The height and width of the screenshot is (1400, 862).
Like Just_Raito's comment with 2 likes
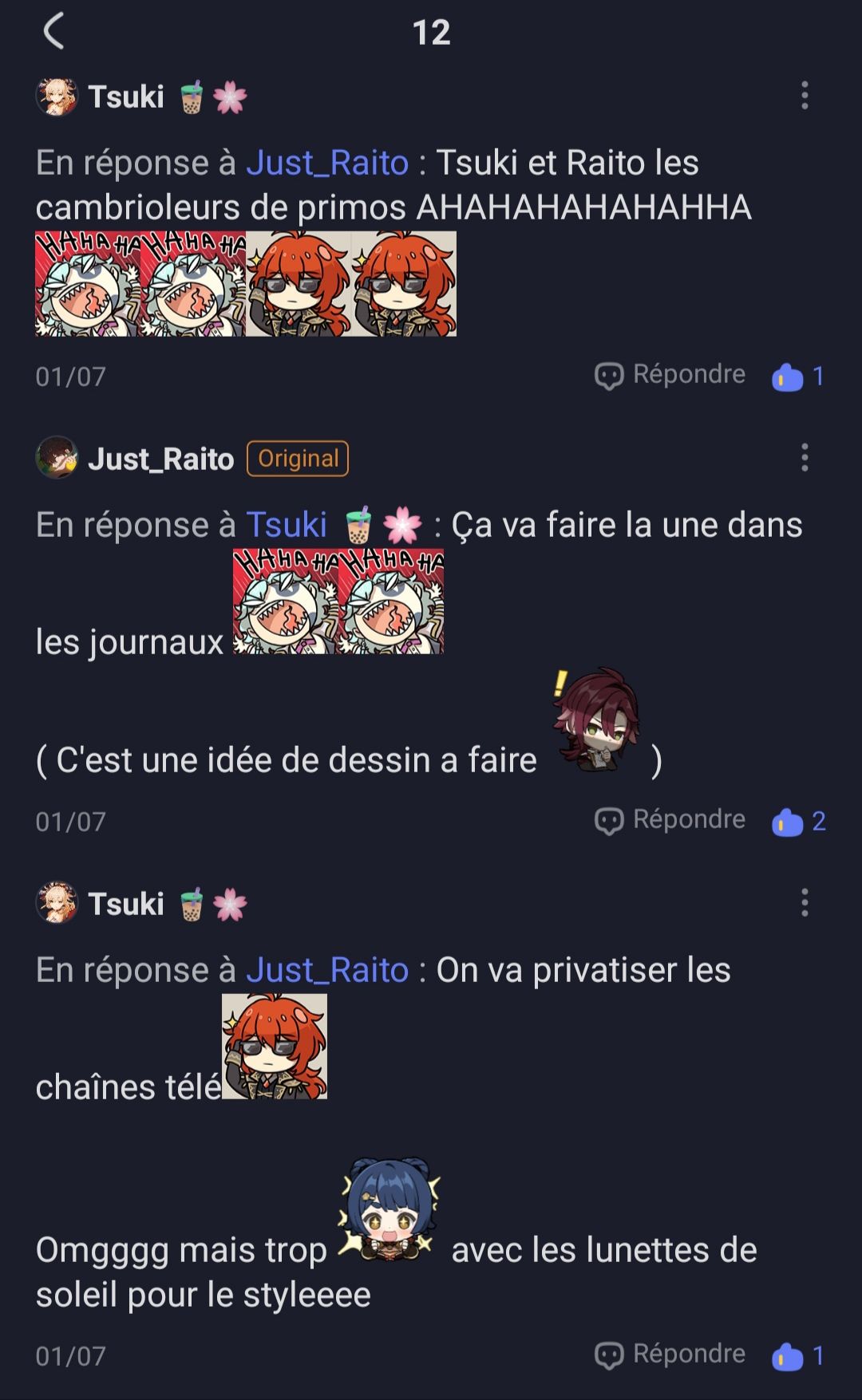(788, 822)
